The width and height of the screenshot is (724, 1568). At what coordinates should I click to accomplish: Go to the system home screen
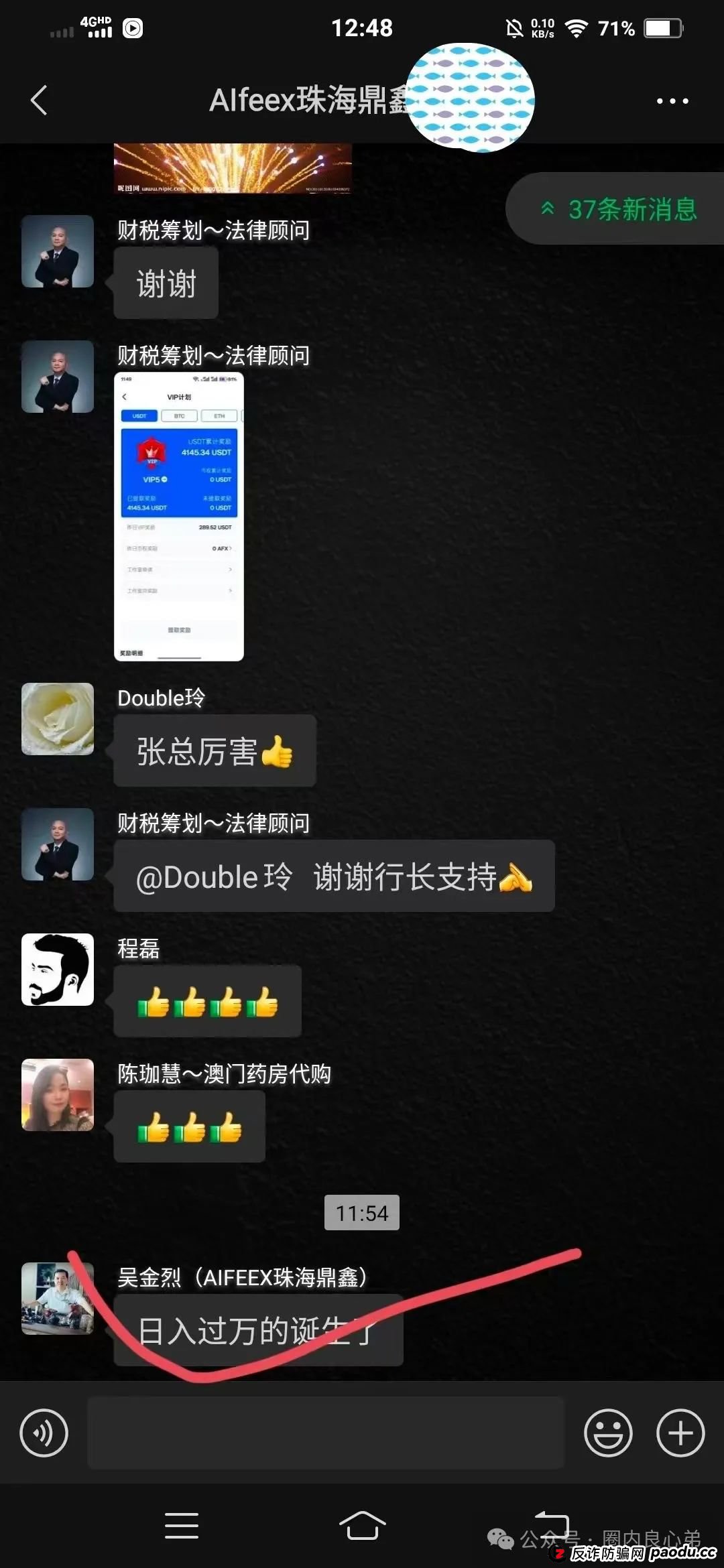pyautogui.click(x=362, y=1526)
